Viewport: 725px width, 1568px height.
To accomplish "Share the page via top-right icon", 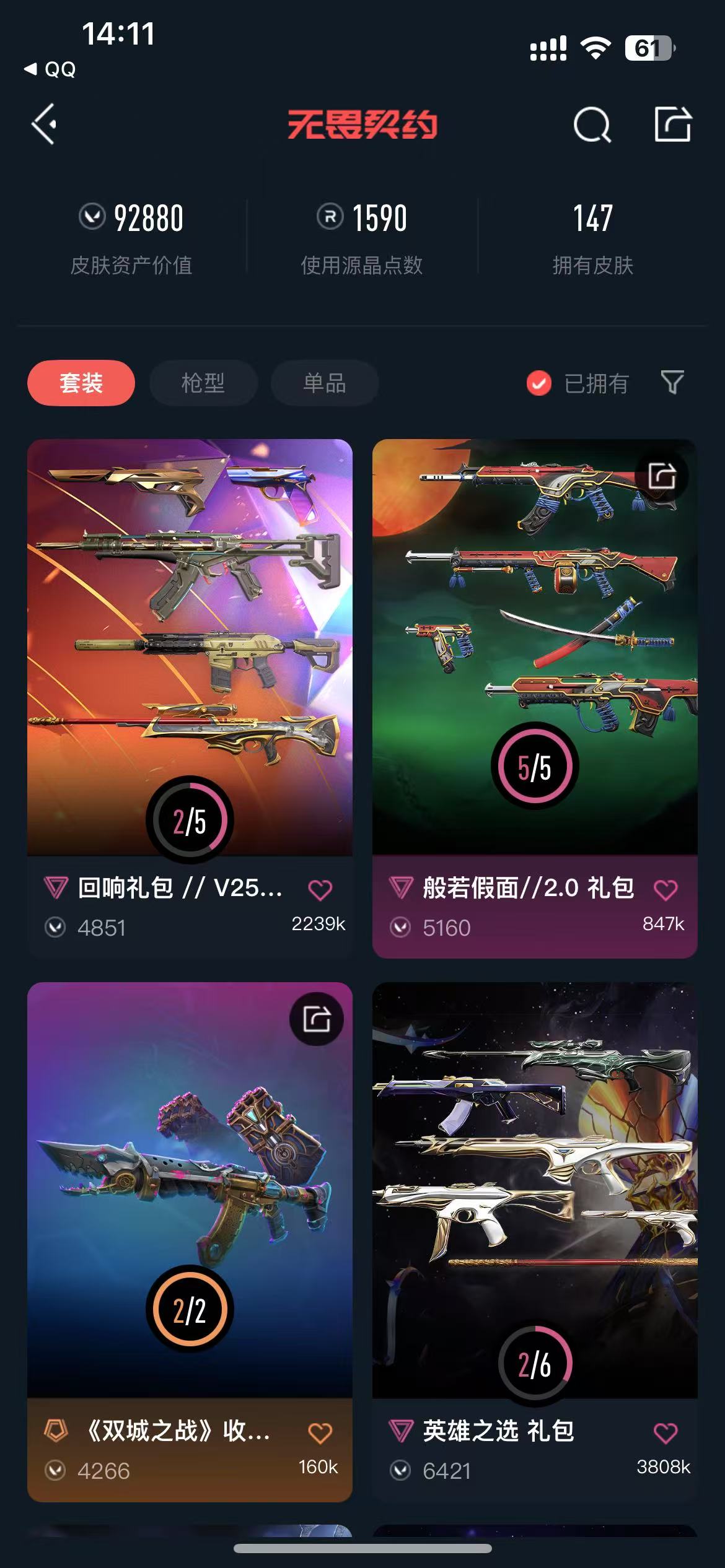I will tap(672, 124).
